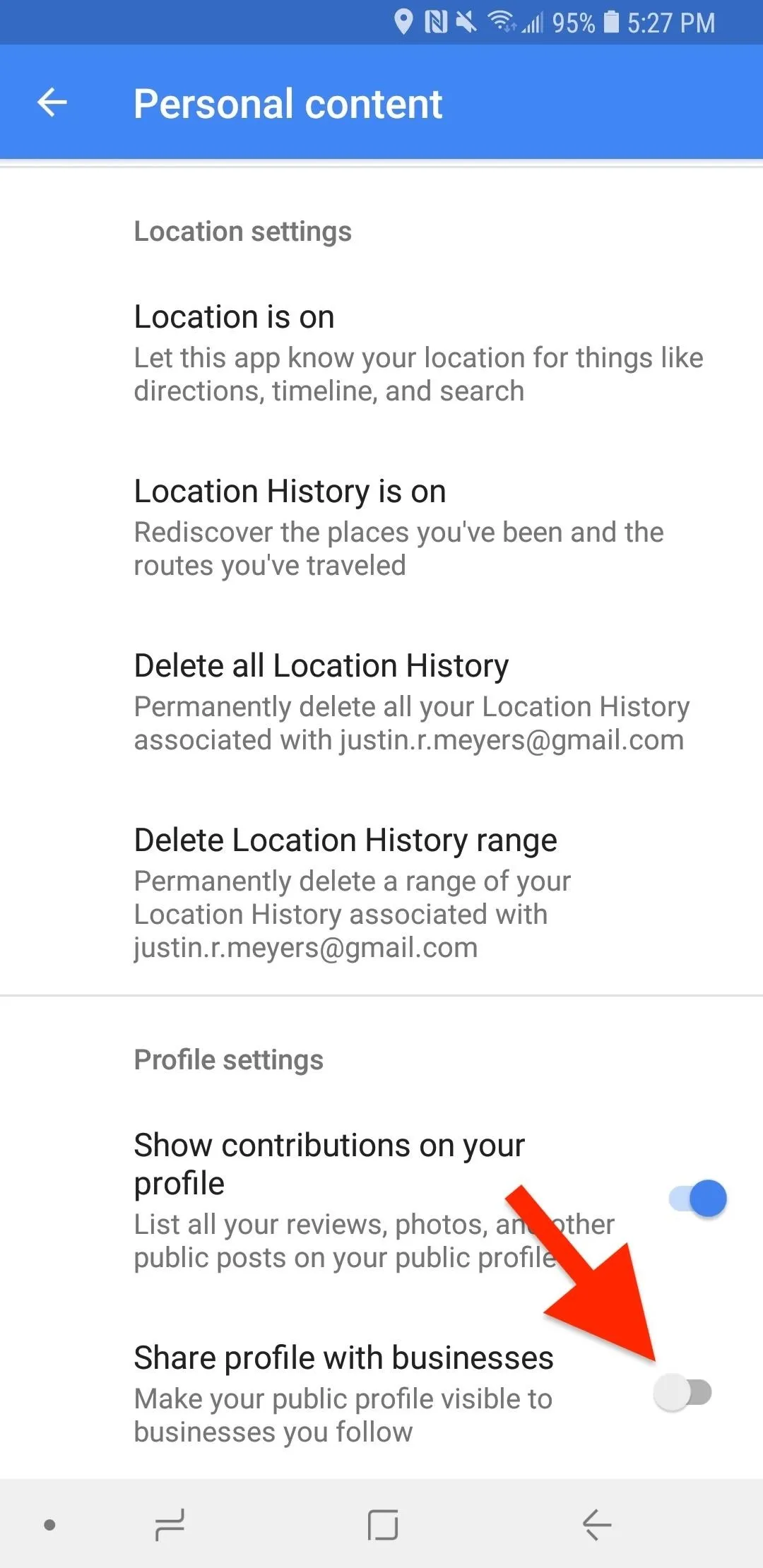The image size is (763, 1568).
Task: Open the recent apps view
Action: [170, 1524]
